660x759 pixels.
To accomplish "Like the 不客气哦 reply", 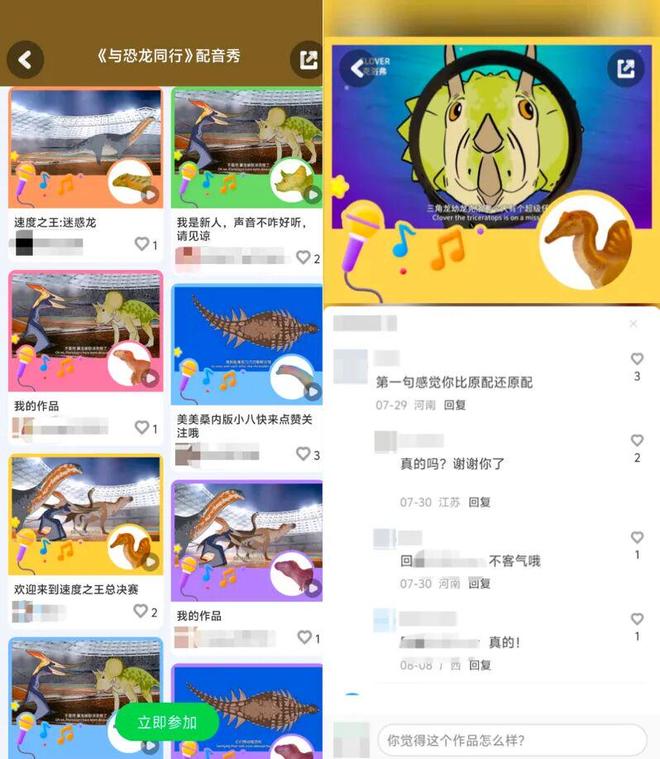I will click(x=637, y=538).
